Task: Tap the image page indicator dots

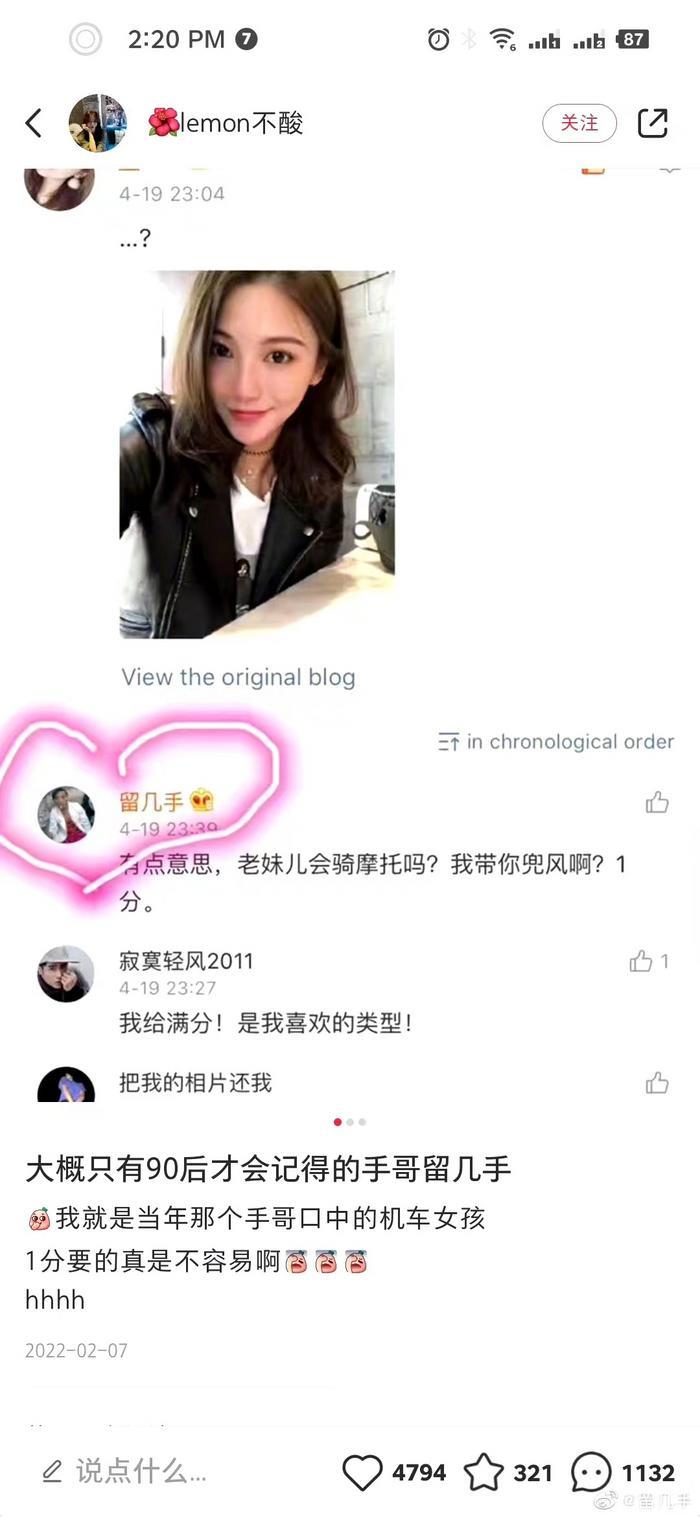Action: pyautogui.click(x=350, y=1122)
